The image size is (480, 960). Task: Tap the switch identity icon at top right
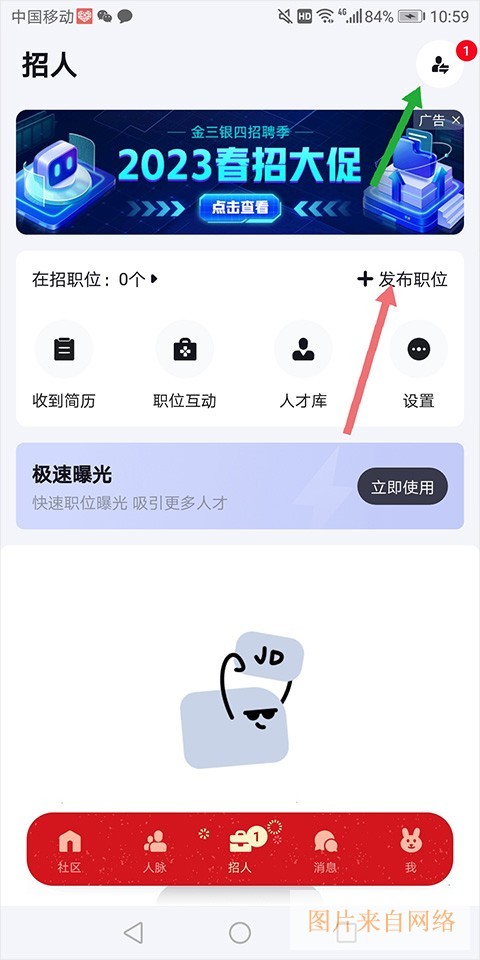pyautogui.click(x=440, y=64)
